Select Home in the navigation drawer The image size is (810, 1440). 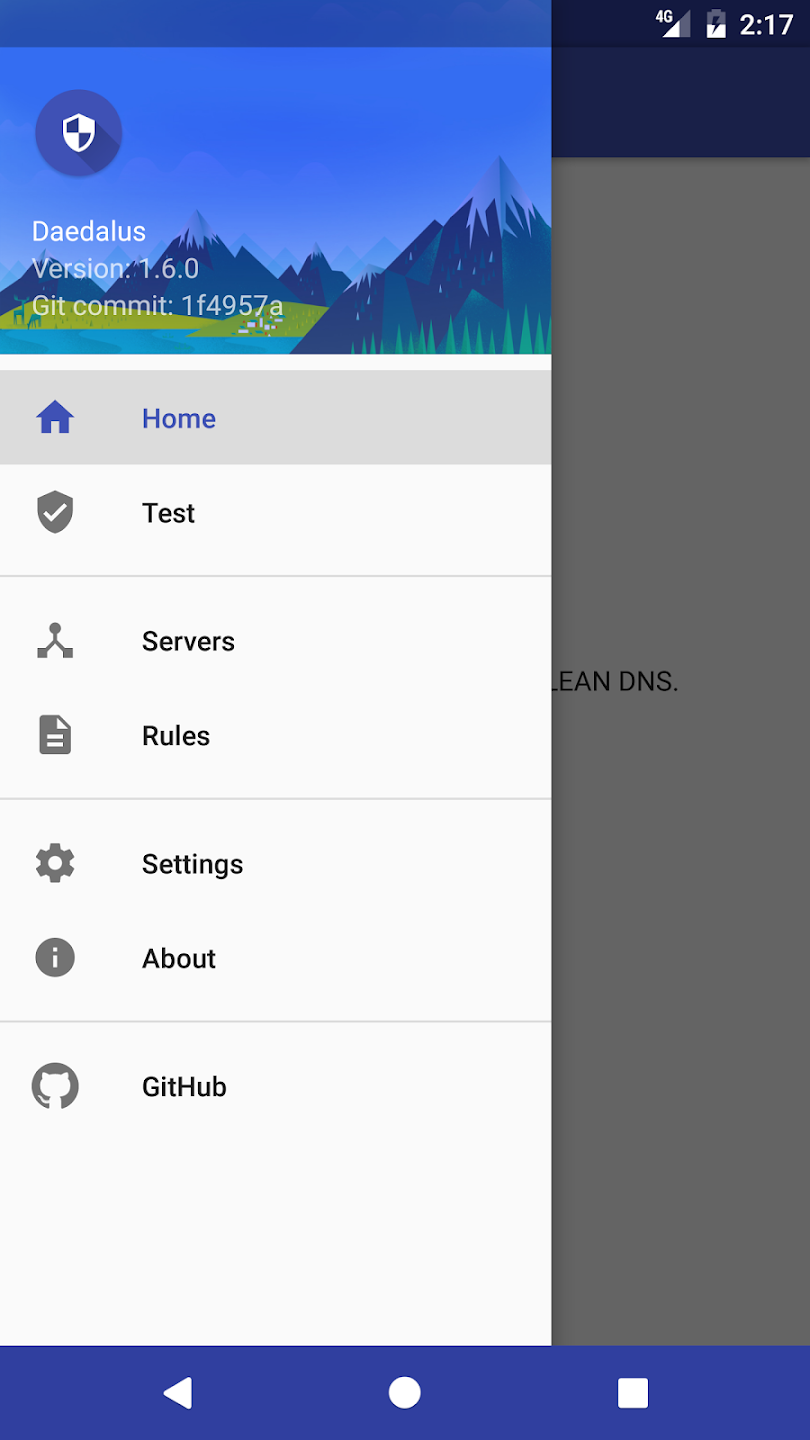tap(178, 418)
